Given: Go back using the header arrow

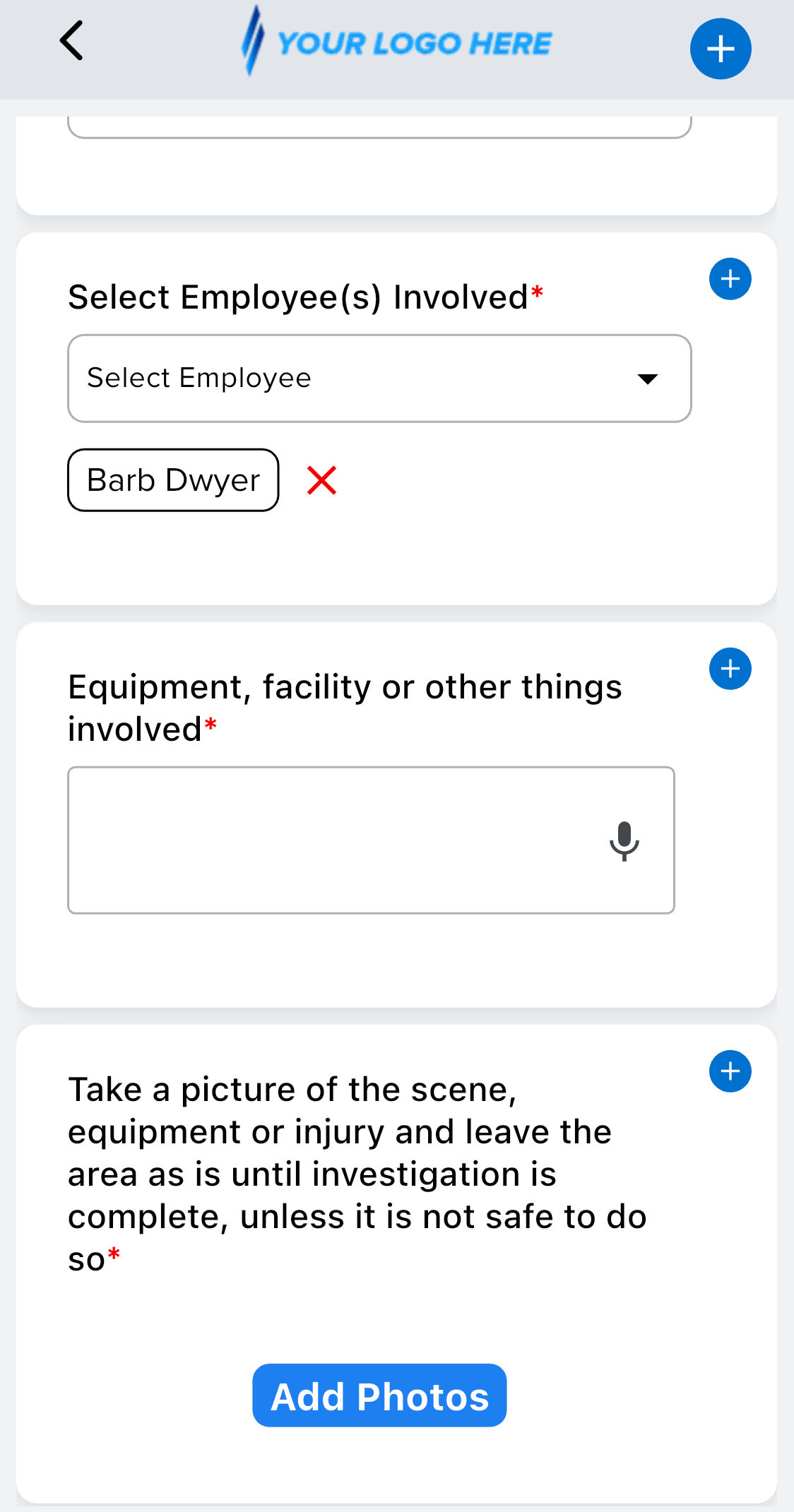Looking at the screenshot, I should (x=71, y=41).
